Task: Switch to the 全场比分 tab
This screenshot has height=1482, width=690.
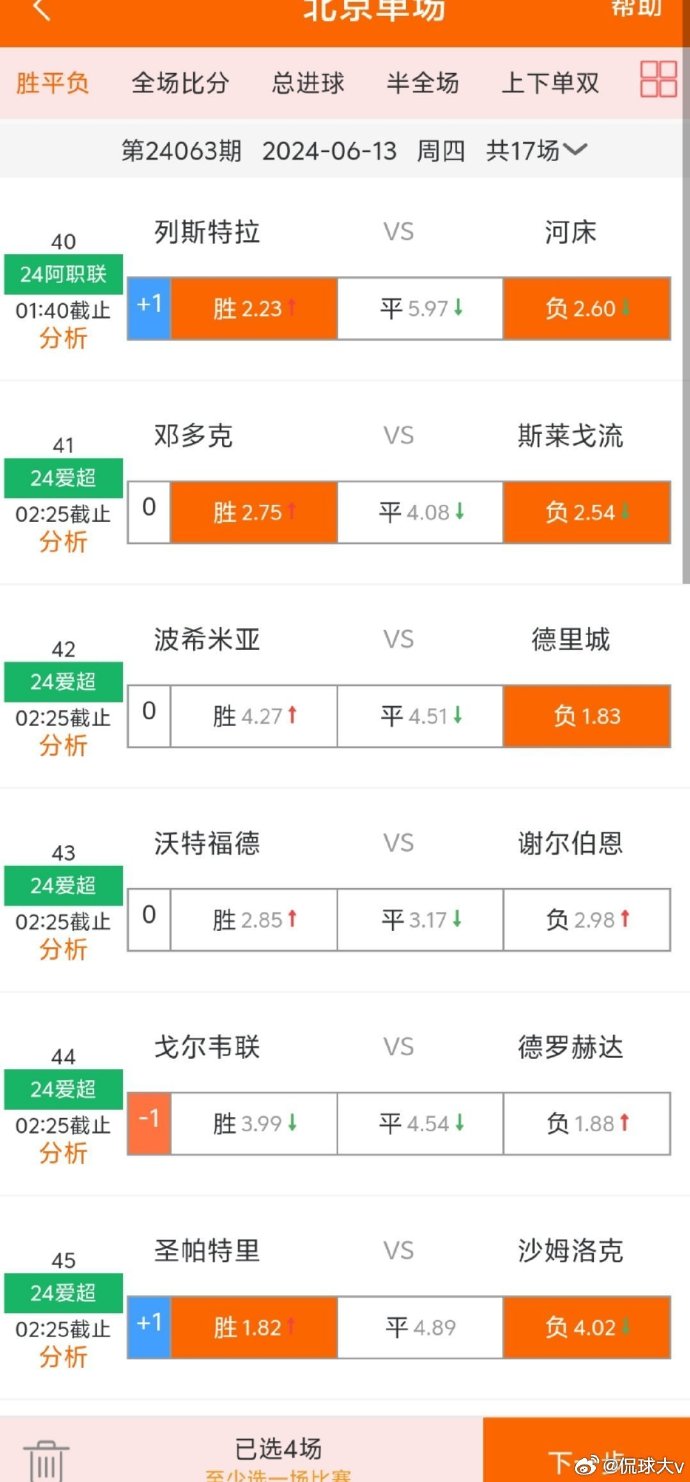Action: 180,83
